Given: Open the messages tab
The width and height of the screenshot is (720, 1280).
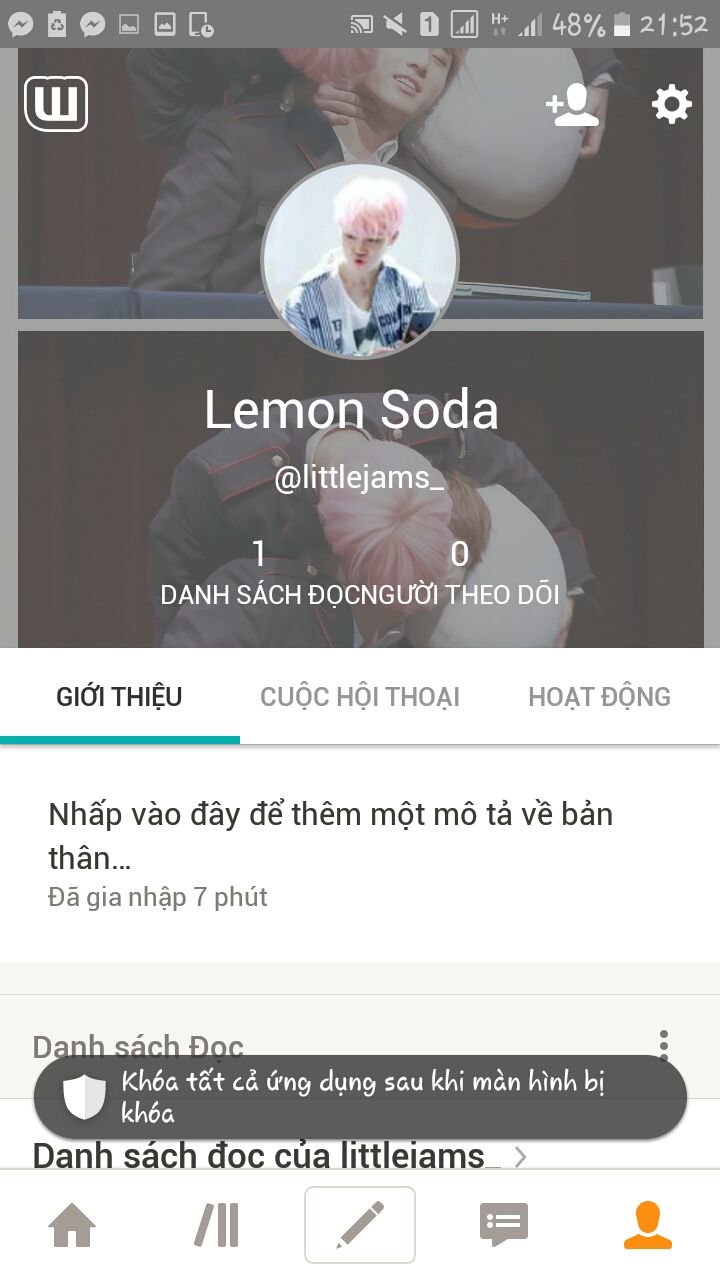Looking at the screenshot, I should [x=503, y=1225].
